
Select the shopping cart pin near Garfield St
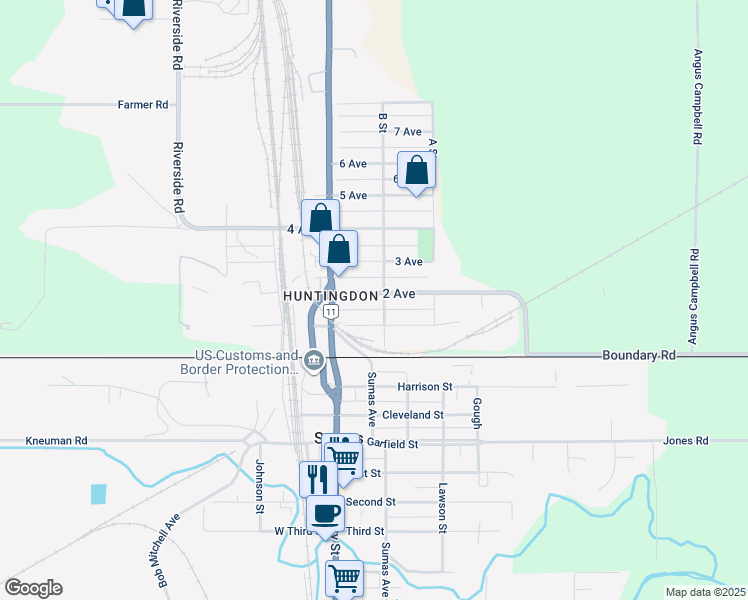[343, 457]
